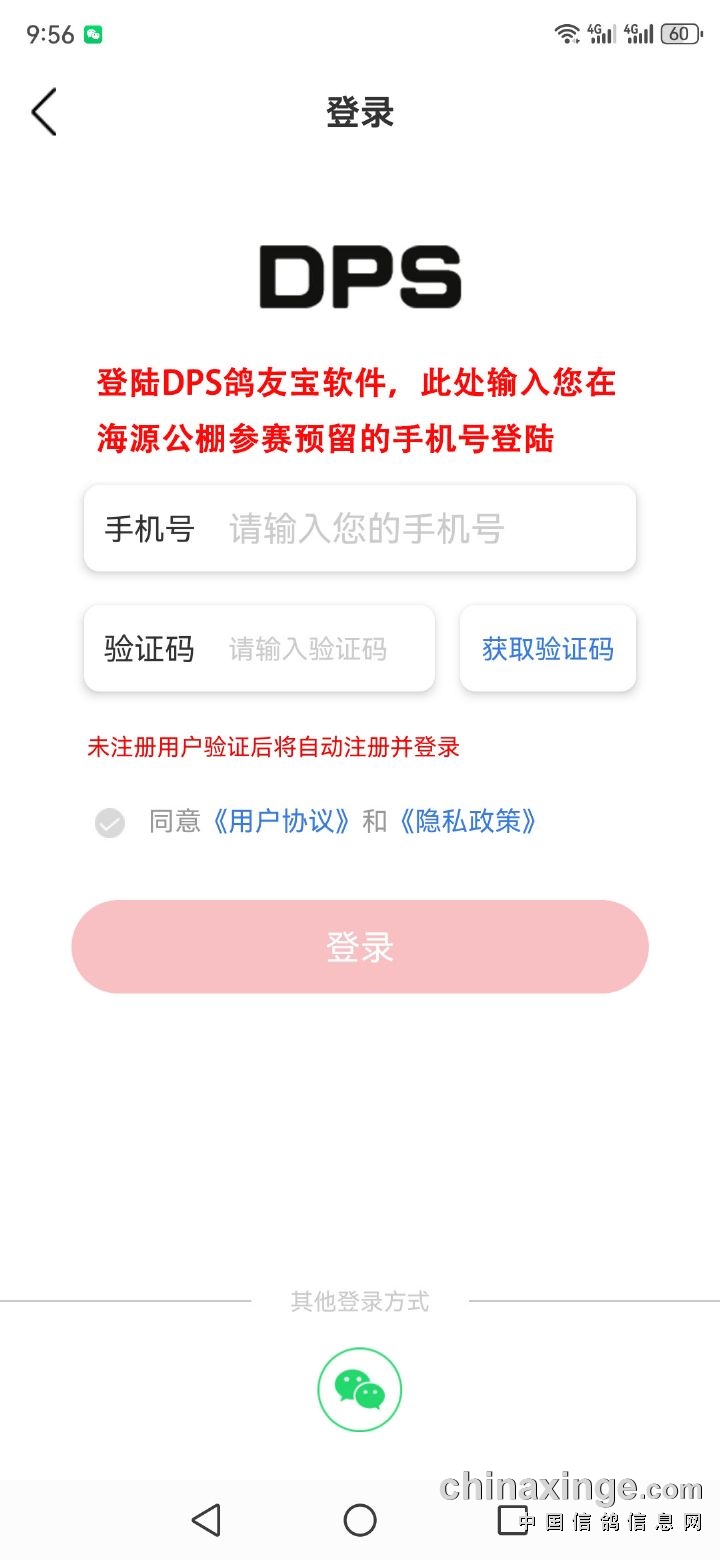This screenshot has width=720, height=1560.
Task: Tap the pink 登录 button
Action: [360, 947]
